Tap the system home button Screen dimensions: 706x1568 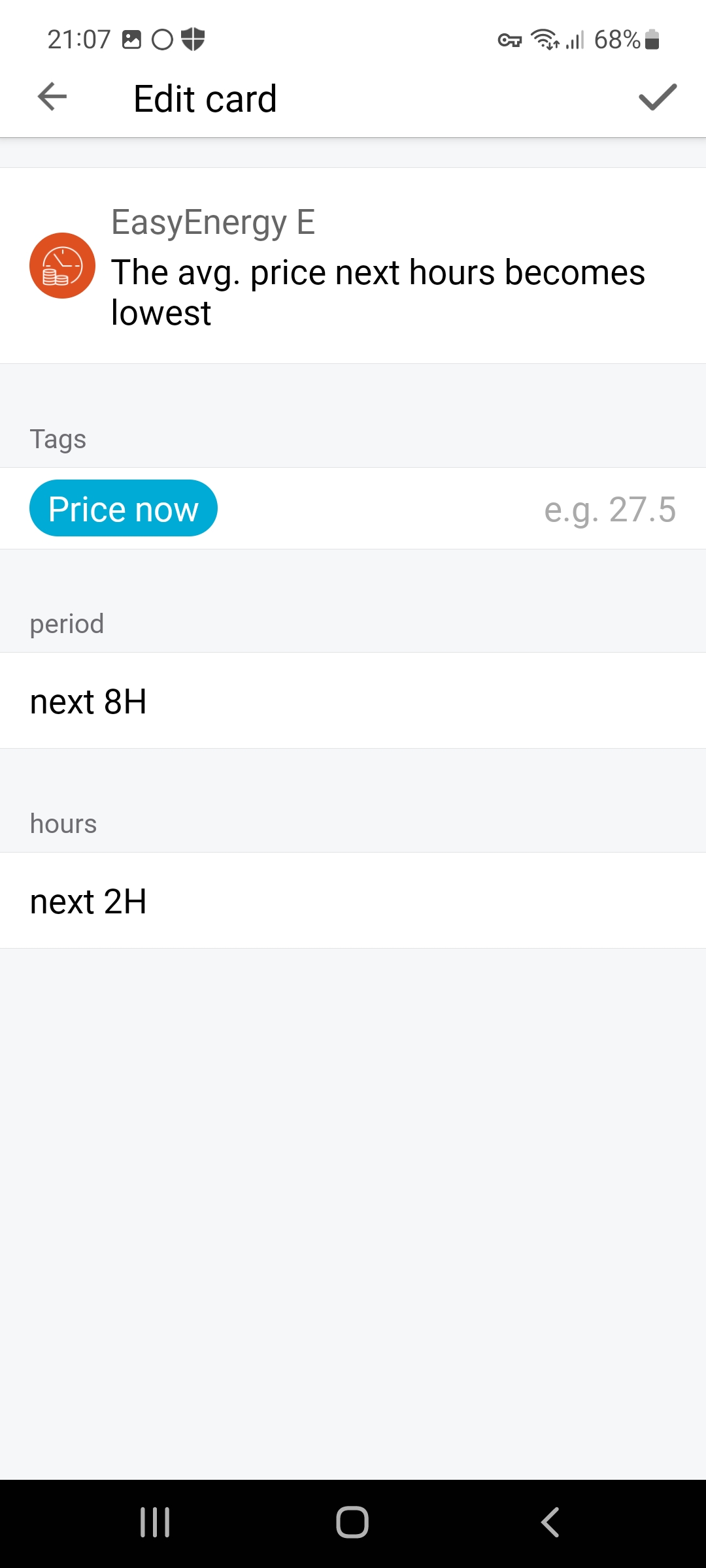pyautogui.click(x=352, y=1522)
